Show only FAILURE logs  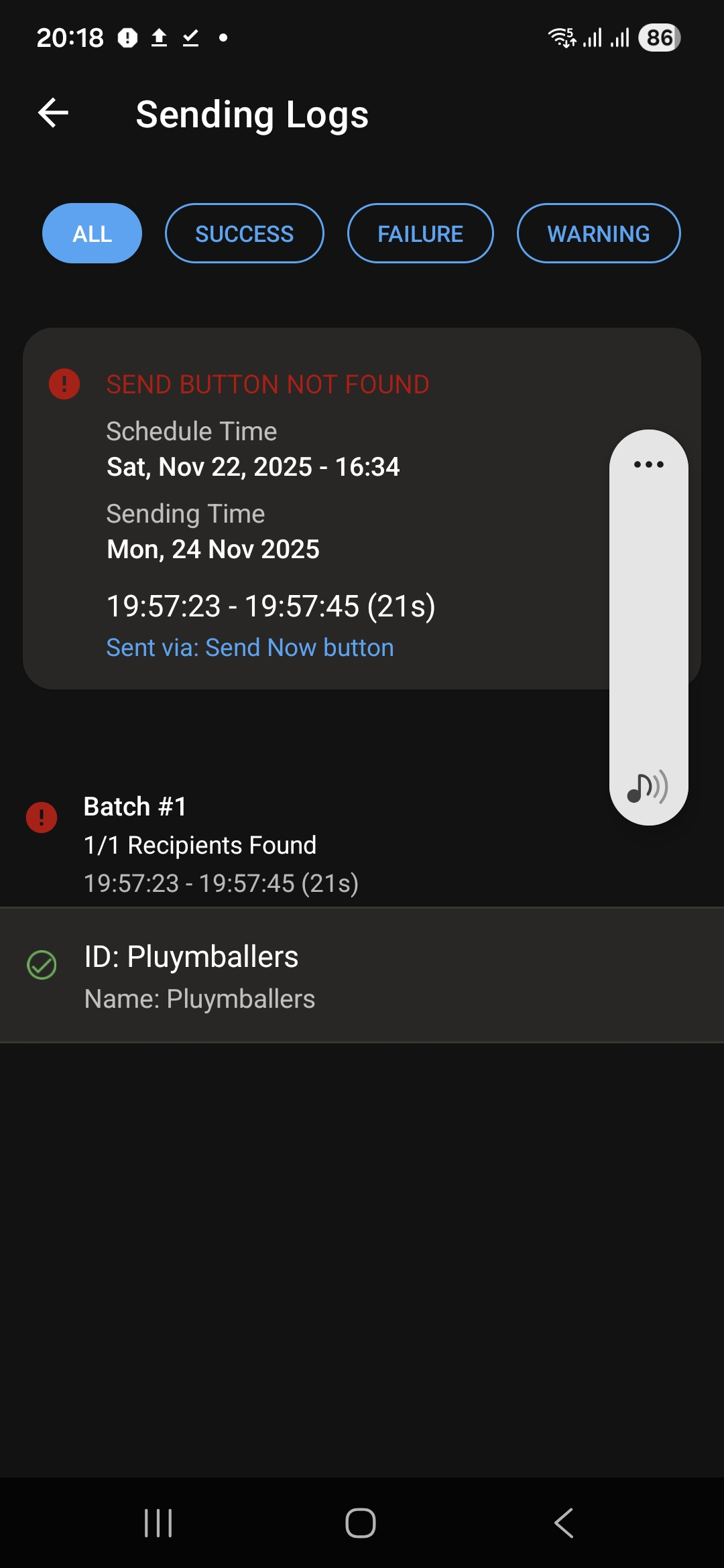420,234
